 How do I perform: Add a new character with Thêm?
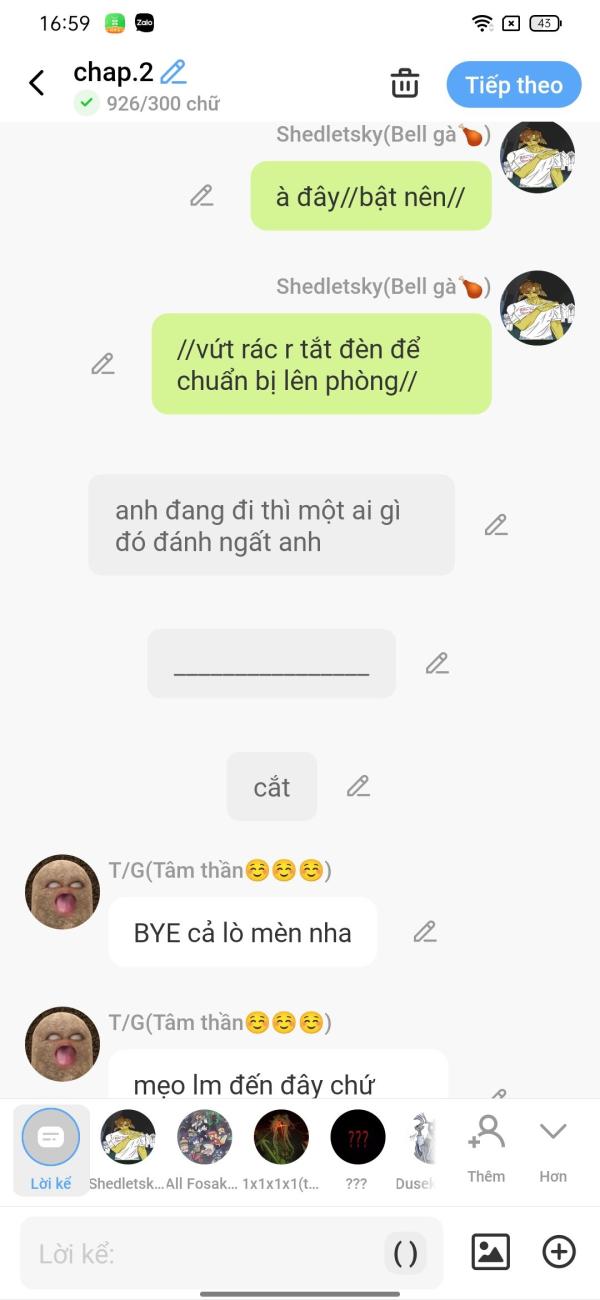point(486,1146)
